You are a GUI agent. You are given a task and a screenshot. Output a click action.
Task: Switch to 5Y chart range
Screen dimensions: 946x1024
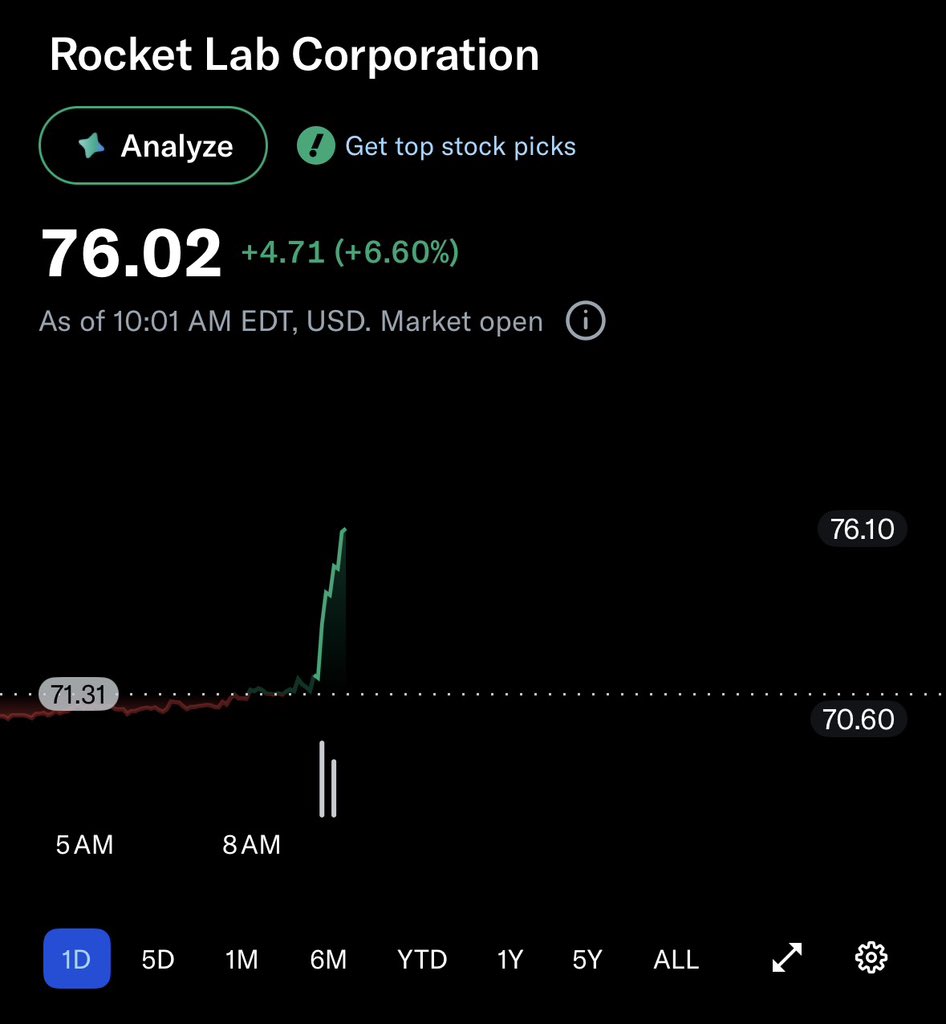[587, 959]
